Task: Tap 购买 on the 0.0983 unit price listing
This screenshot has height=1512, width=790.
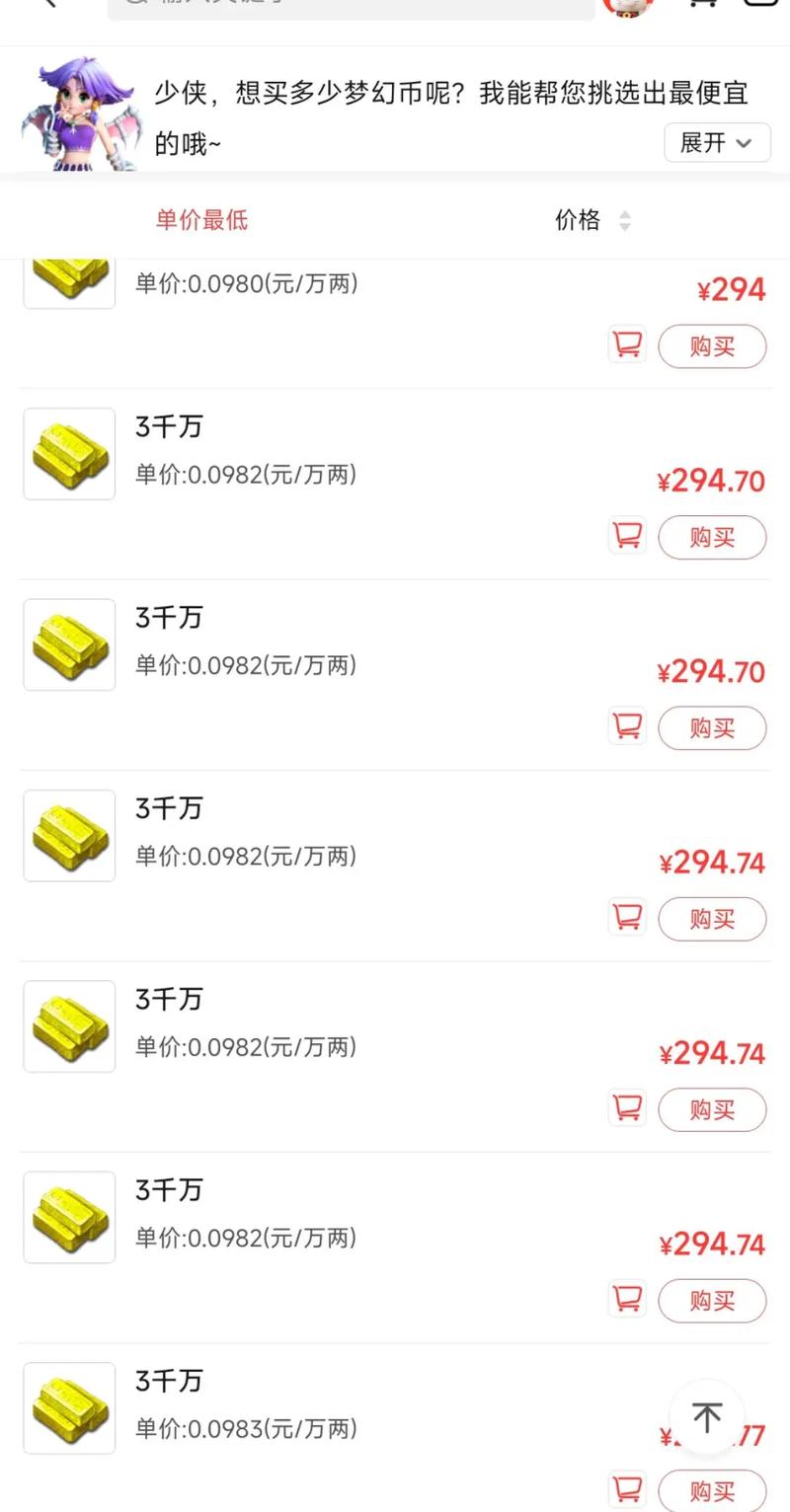Action: tap(711, 1491)
